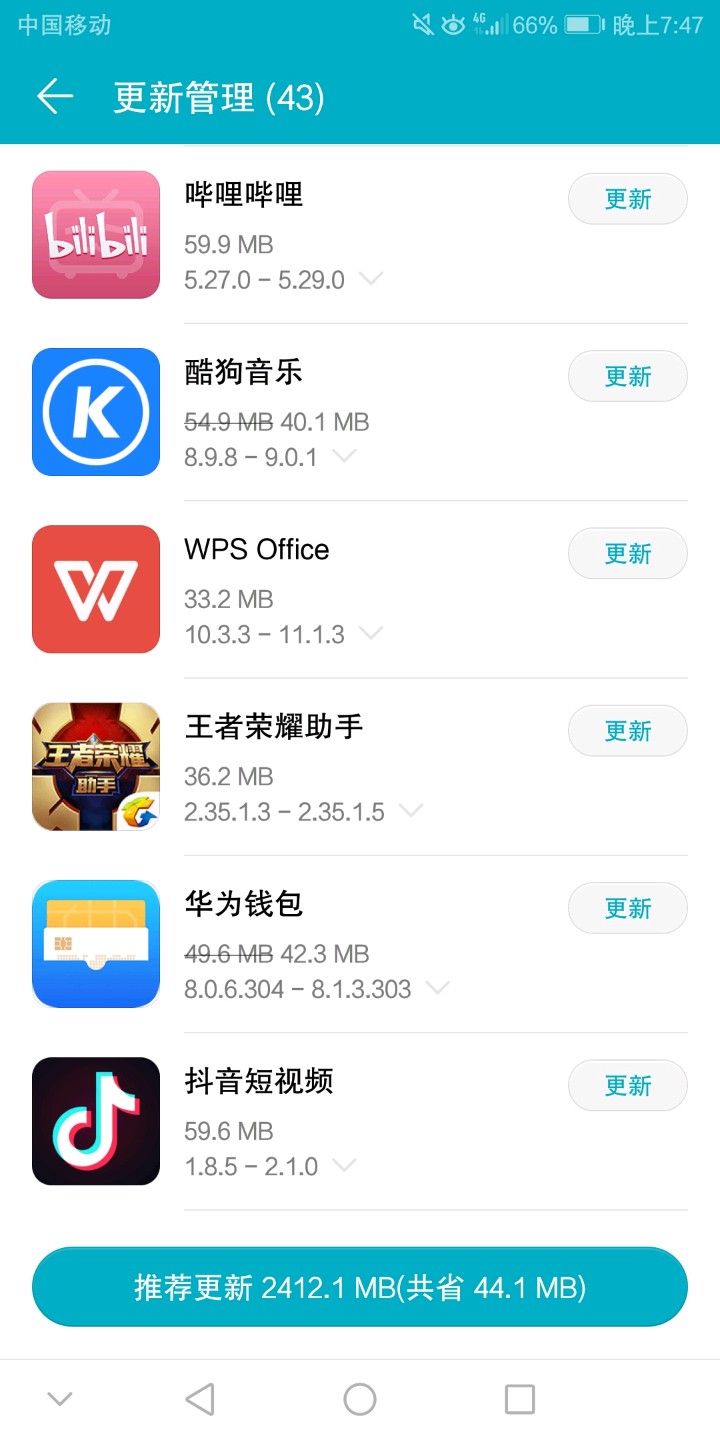This screenshot has width=720, height=1440.
Task: Update 哔哩哔哩 app
Action: [x=627, y=199]
